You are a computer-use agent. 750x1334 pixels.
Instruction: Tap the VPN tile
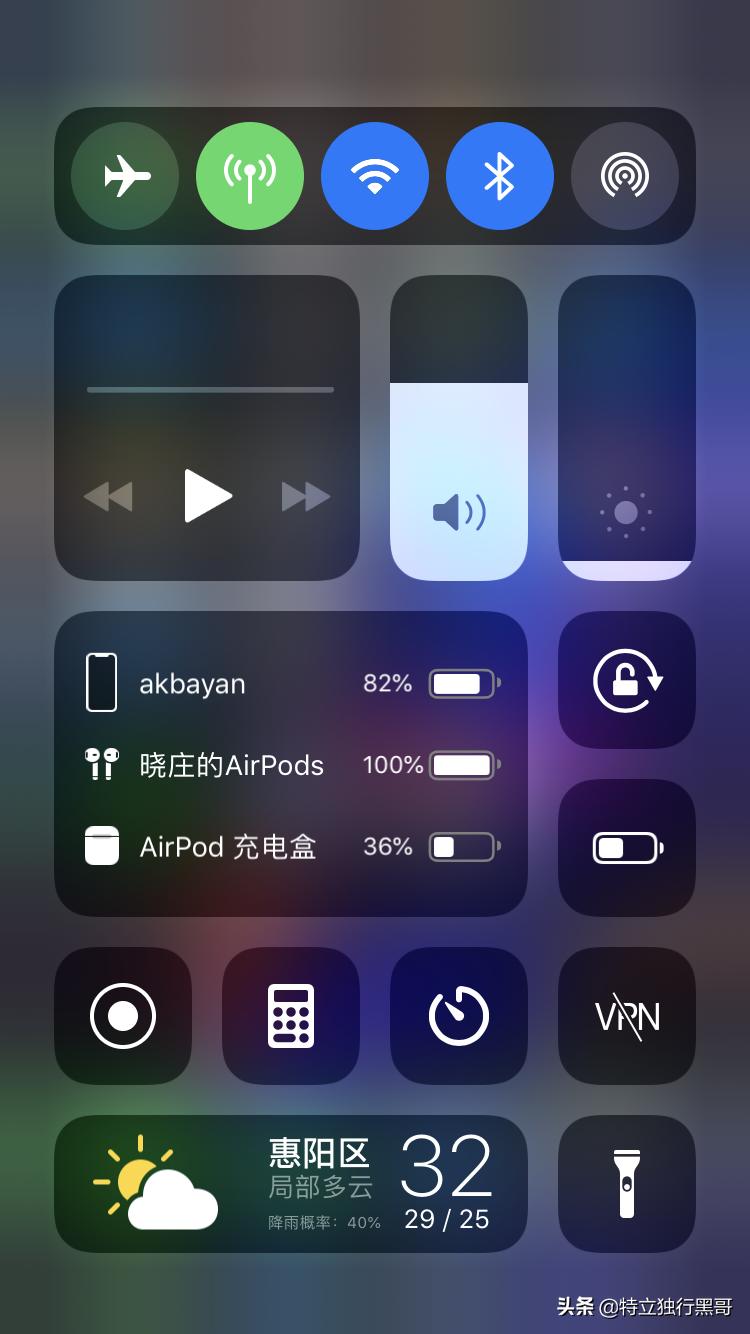tap(626, 1015)
